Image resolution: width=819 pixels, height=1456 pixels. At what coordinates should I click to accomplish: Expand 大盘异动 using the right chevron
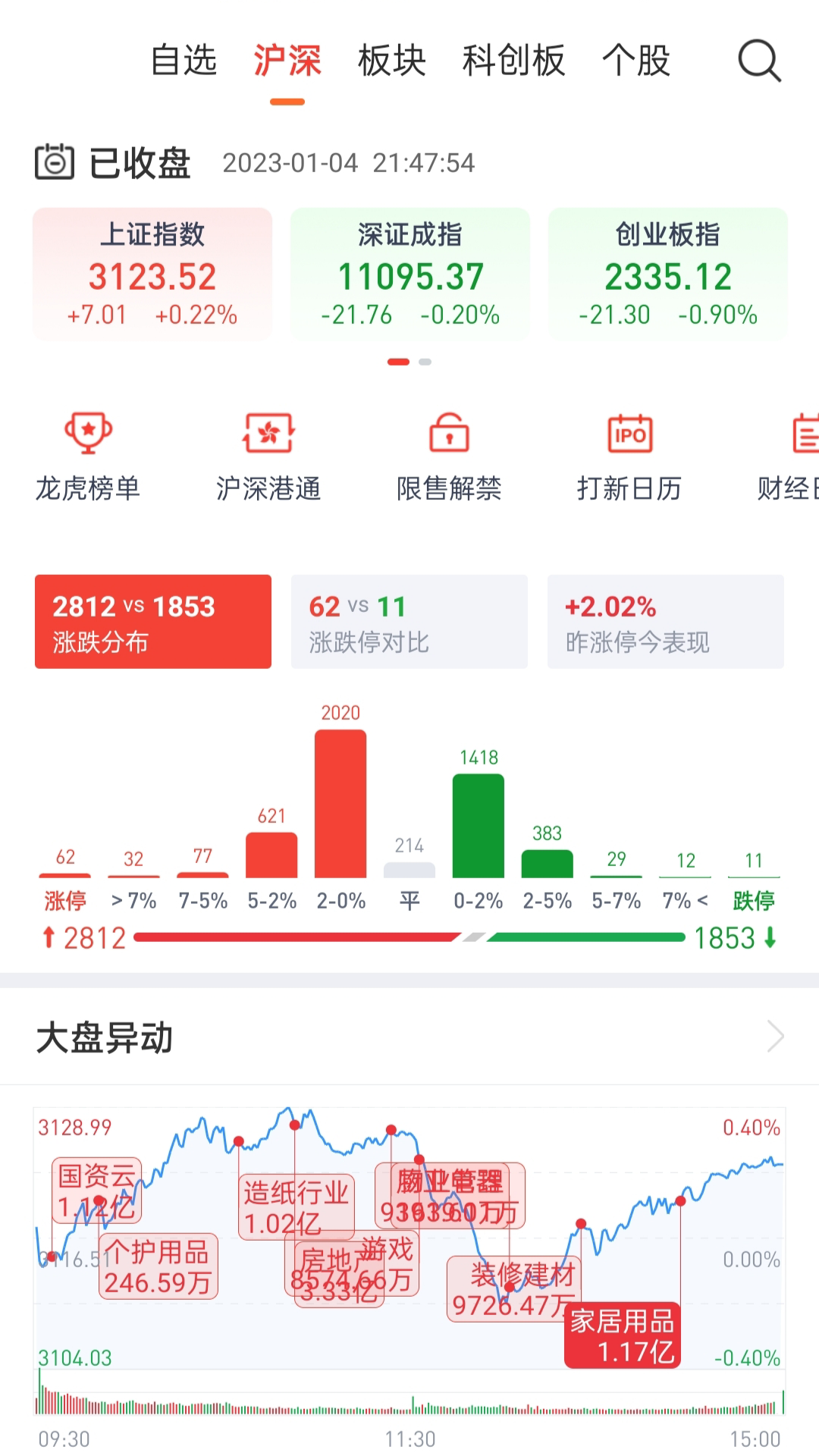775,1036
